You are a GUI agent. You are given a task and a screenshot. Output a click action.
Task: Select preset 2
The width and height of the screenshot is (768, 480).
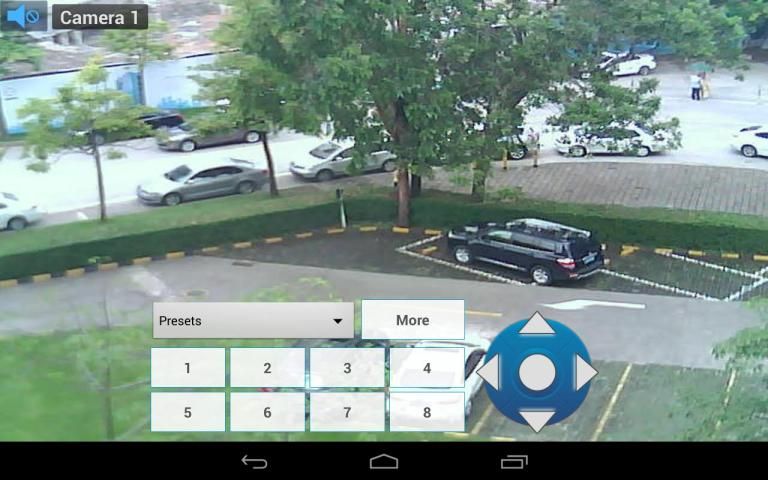coord(267,368)
